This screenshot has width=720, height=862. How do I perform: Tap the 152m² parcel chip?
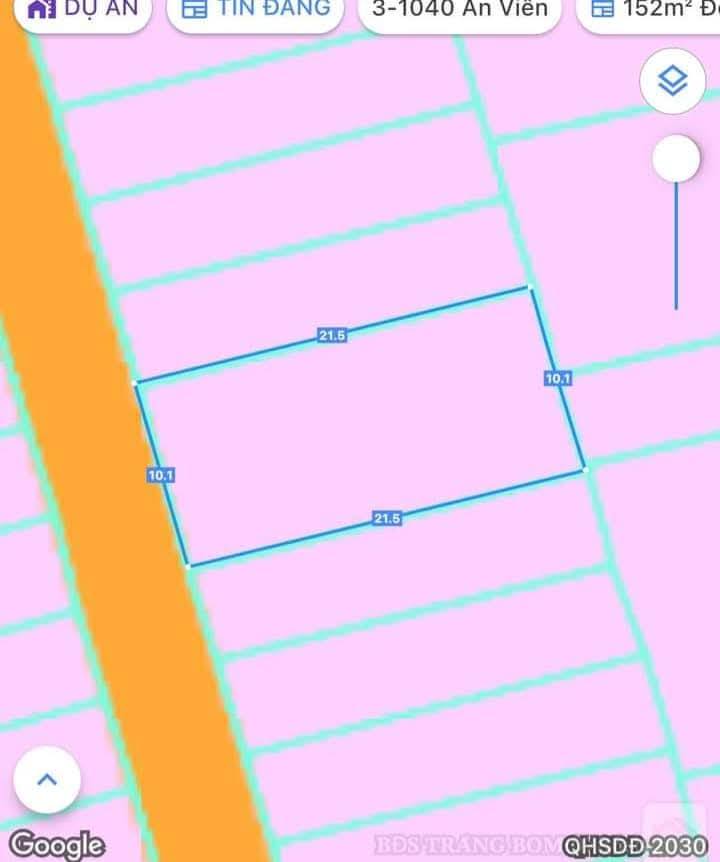pyautogui.click(x=650, y=12)
